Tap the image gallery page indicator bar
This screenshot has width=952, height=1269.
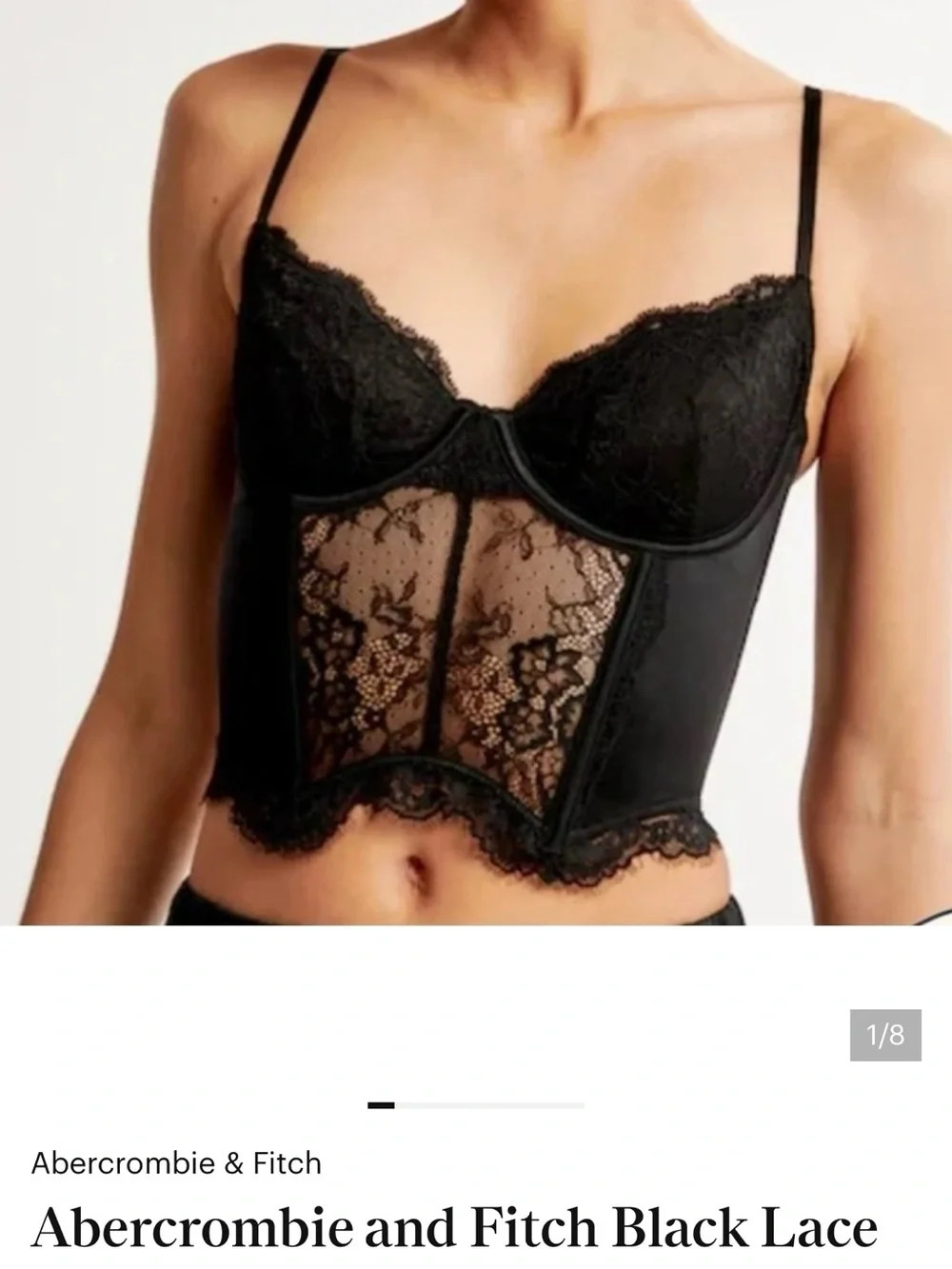pyautogui.click(x=476, y=1105)
